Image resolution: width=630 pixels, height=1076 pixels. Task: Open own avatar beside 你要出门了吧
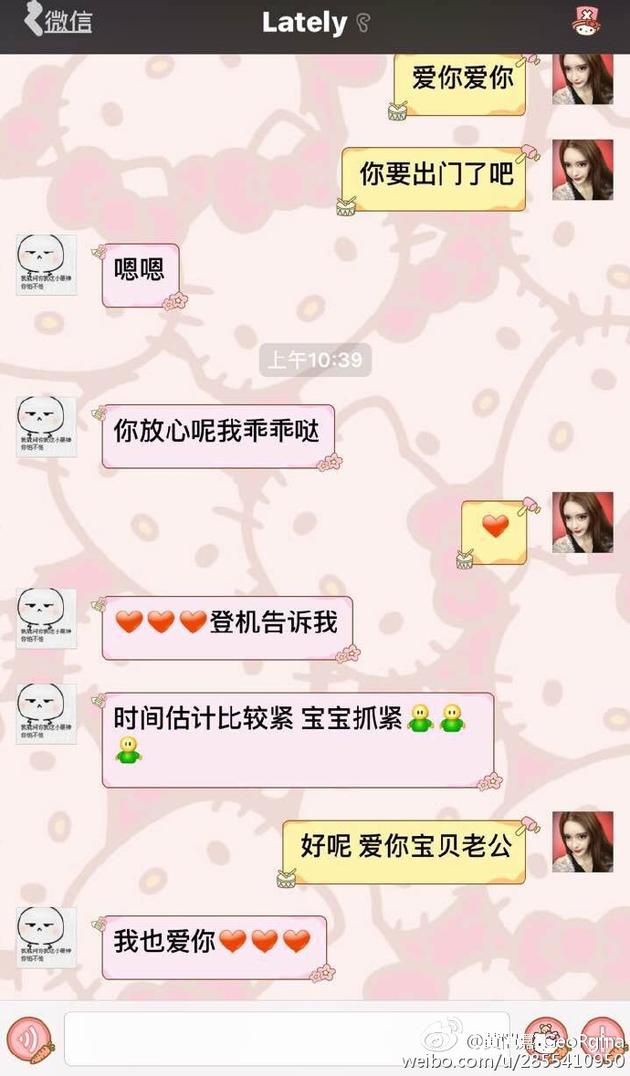(582, 170)
